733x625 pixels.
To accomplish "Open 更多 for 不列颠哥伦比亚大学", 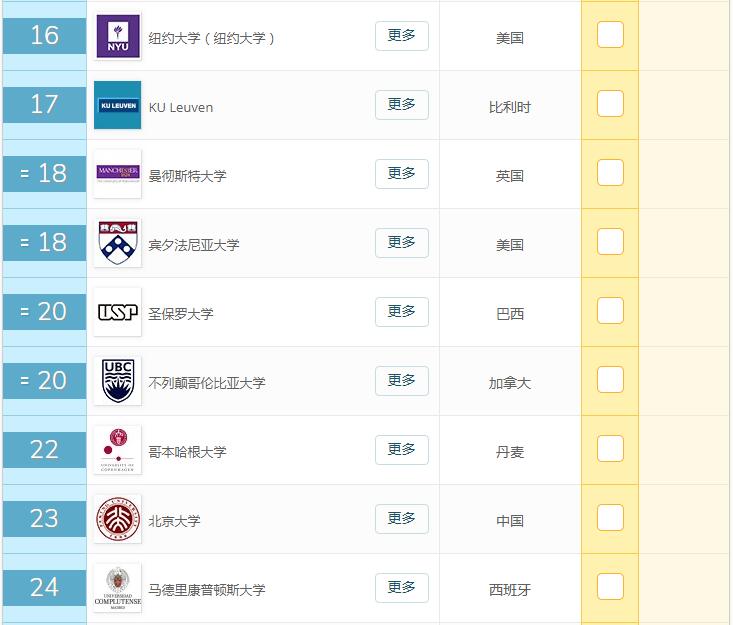I will (401, 381).
